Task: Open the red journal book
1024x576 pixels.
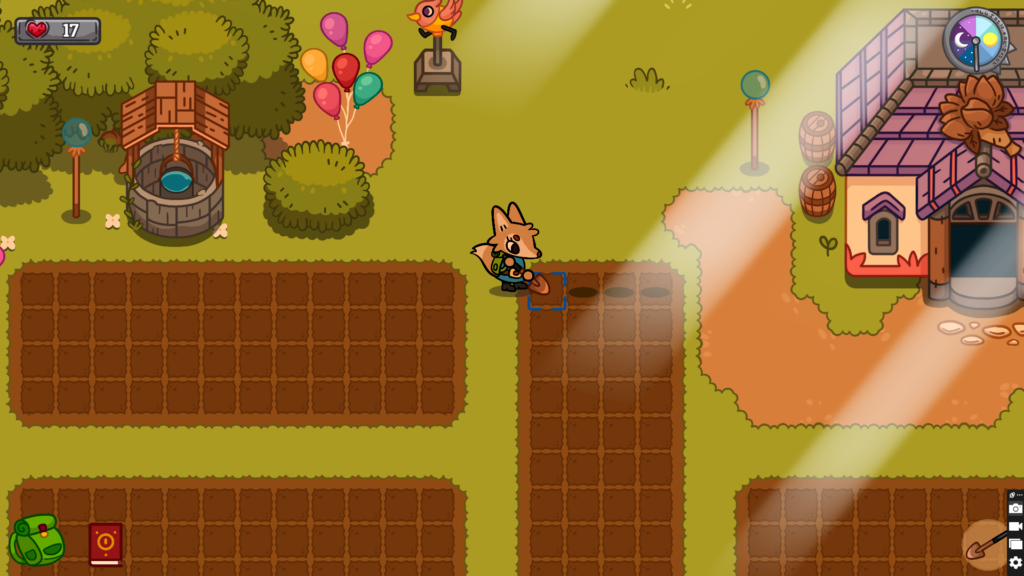Action: [x=105, y=544]
